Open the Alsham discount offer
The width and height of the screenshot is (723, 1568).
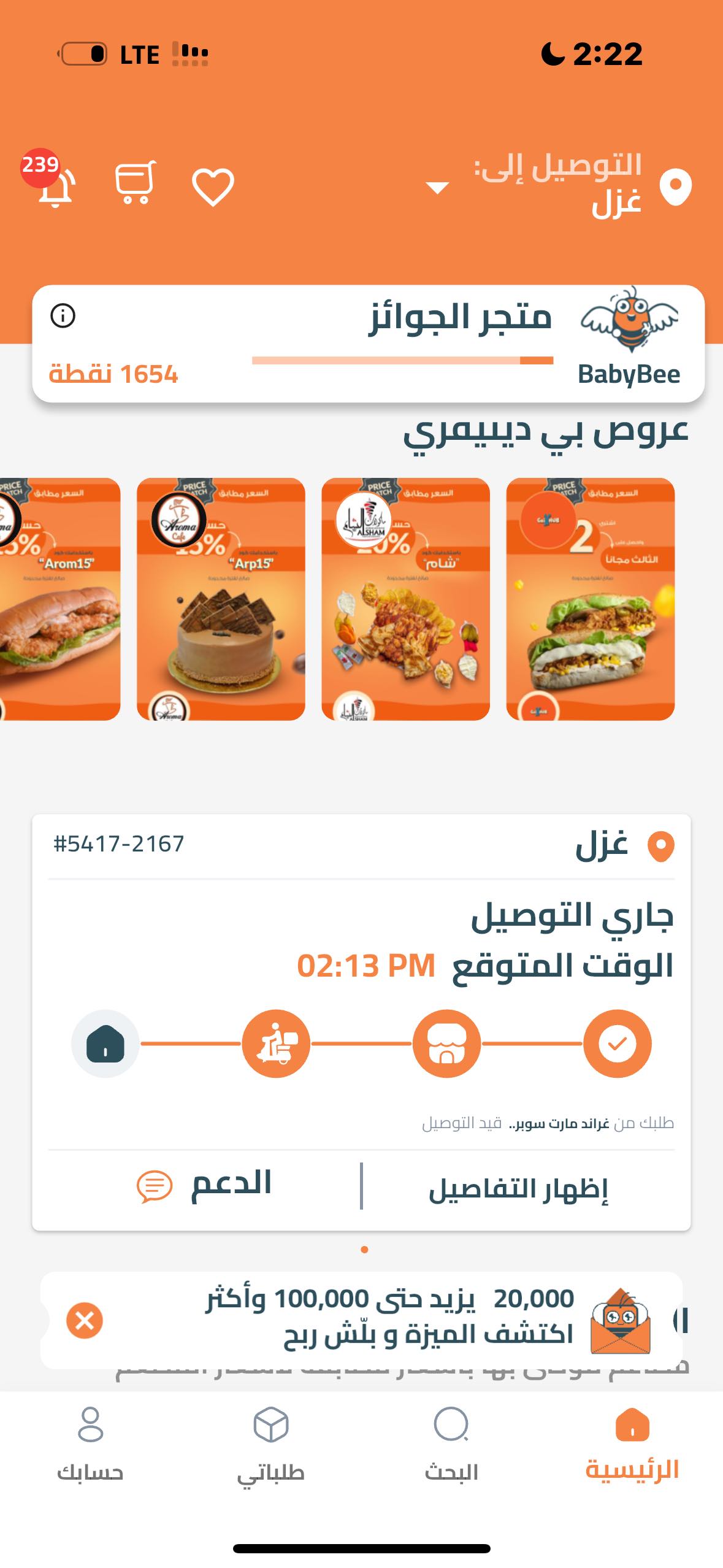405,599
